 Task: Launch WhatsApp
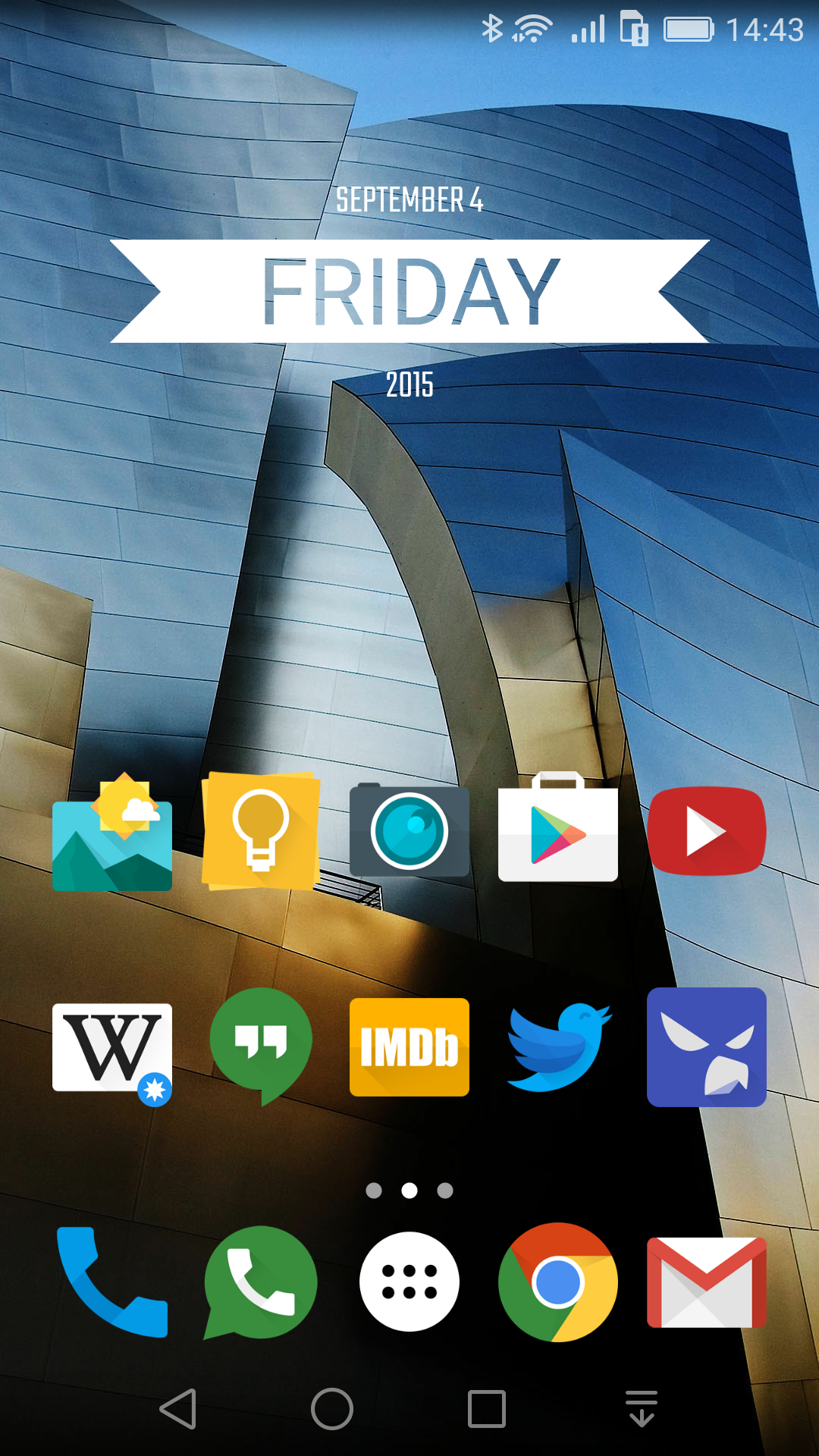(x=261, y=1282)
